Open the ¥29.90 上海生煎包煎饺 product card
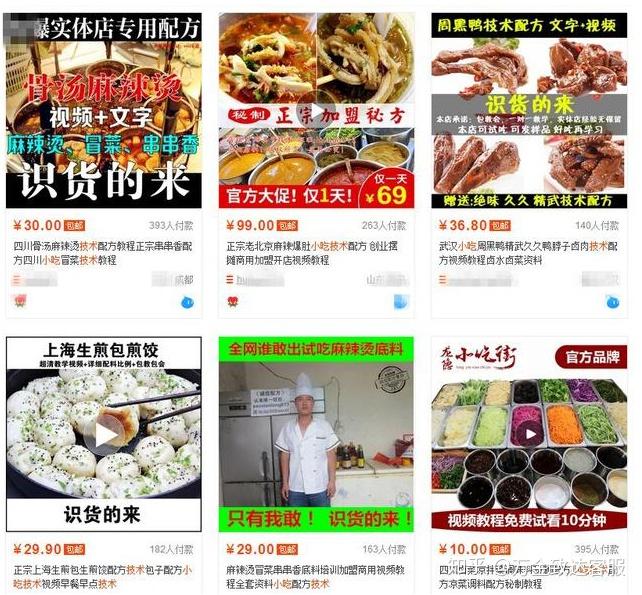The image size is (642, 595). (x=104, y=433)
